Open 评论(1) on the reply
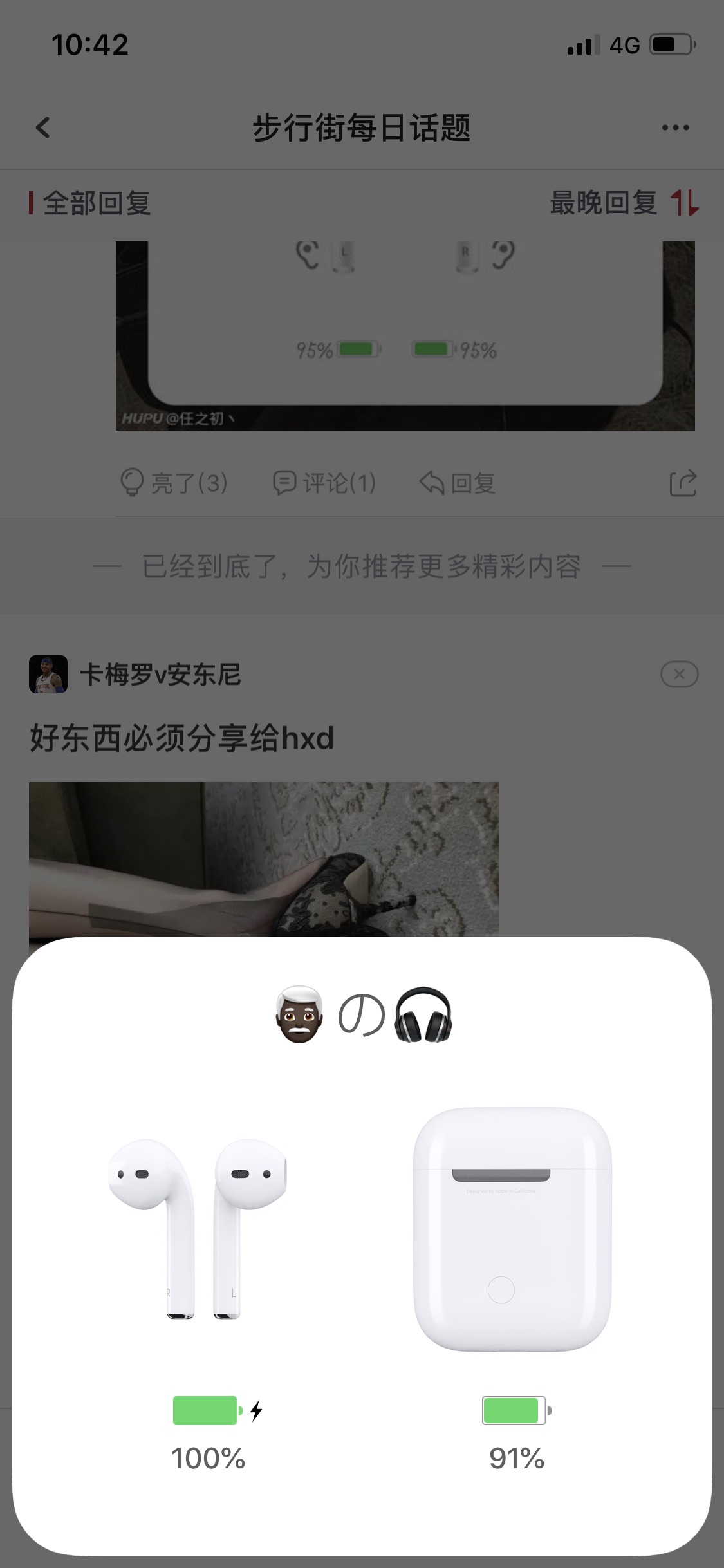Image resolution: width=724 pixels, height=1568 pixels. point(324,482)
